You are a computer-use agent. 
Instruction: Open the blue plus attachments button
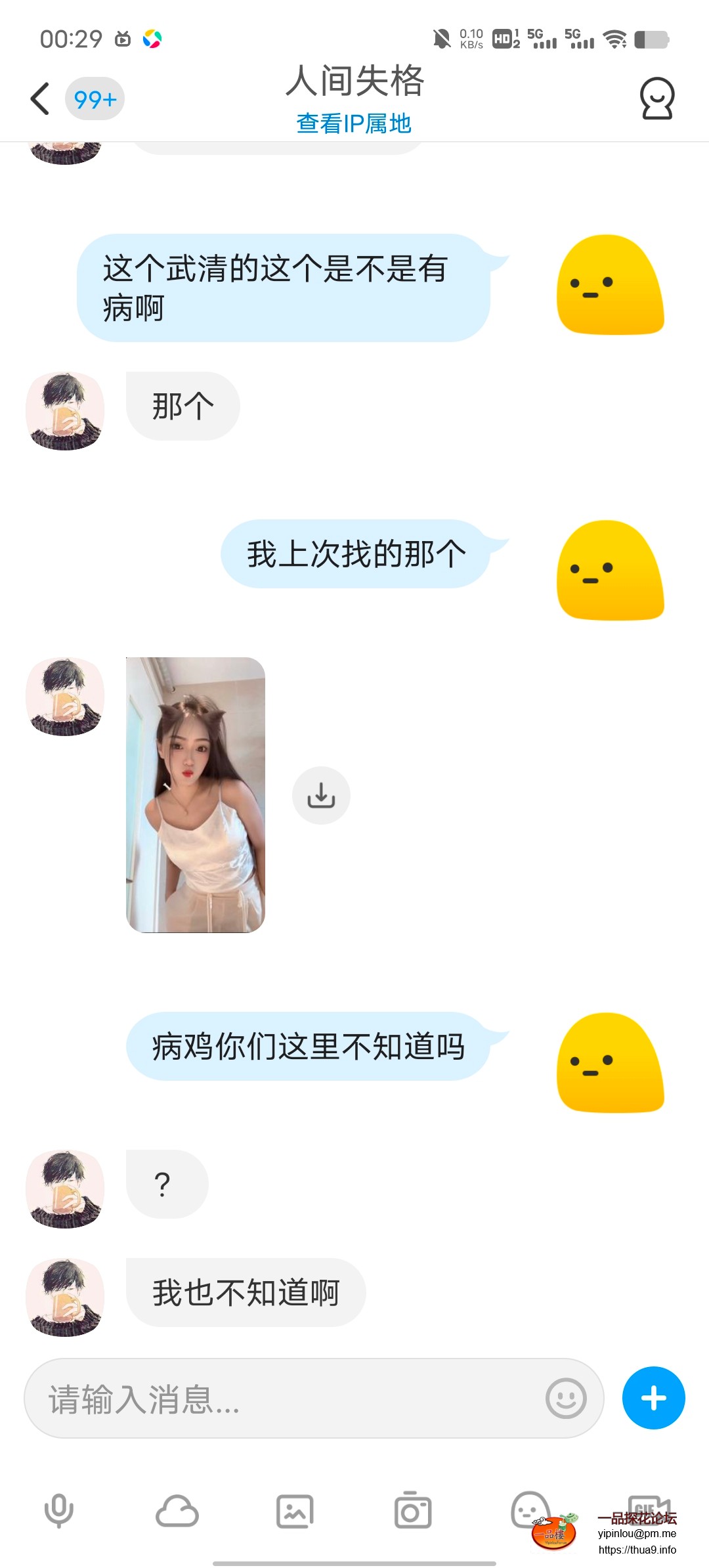coord(653,1398)
